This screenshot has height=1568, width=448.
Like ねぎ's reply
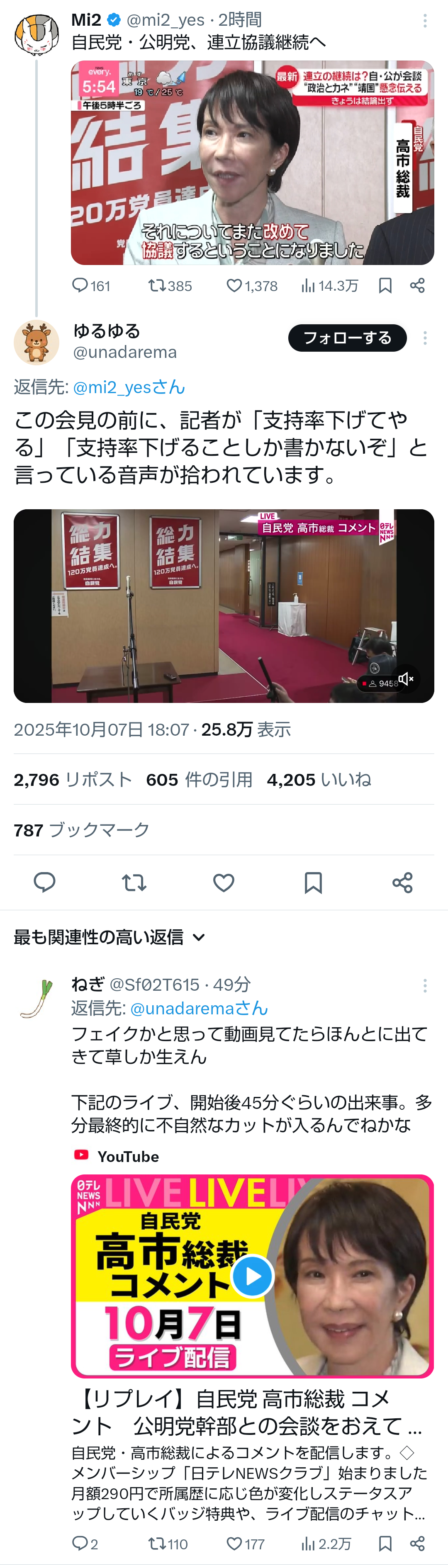pyautogui.click(x=235, y=1543)
